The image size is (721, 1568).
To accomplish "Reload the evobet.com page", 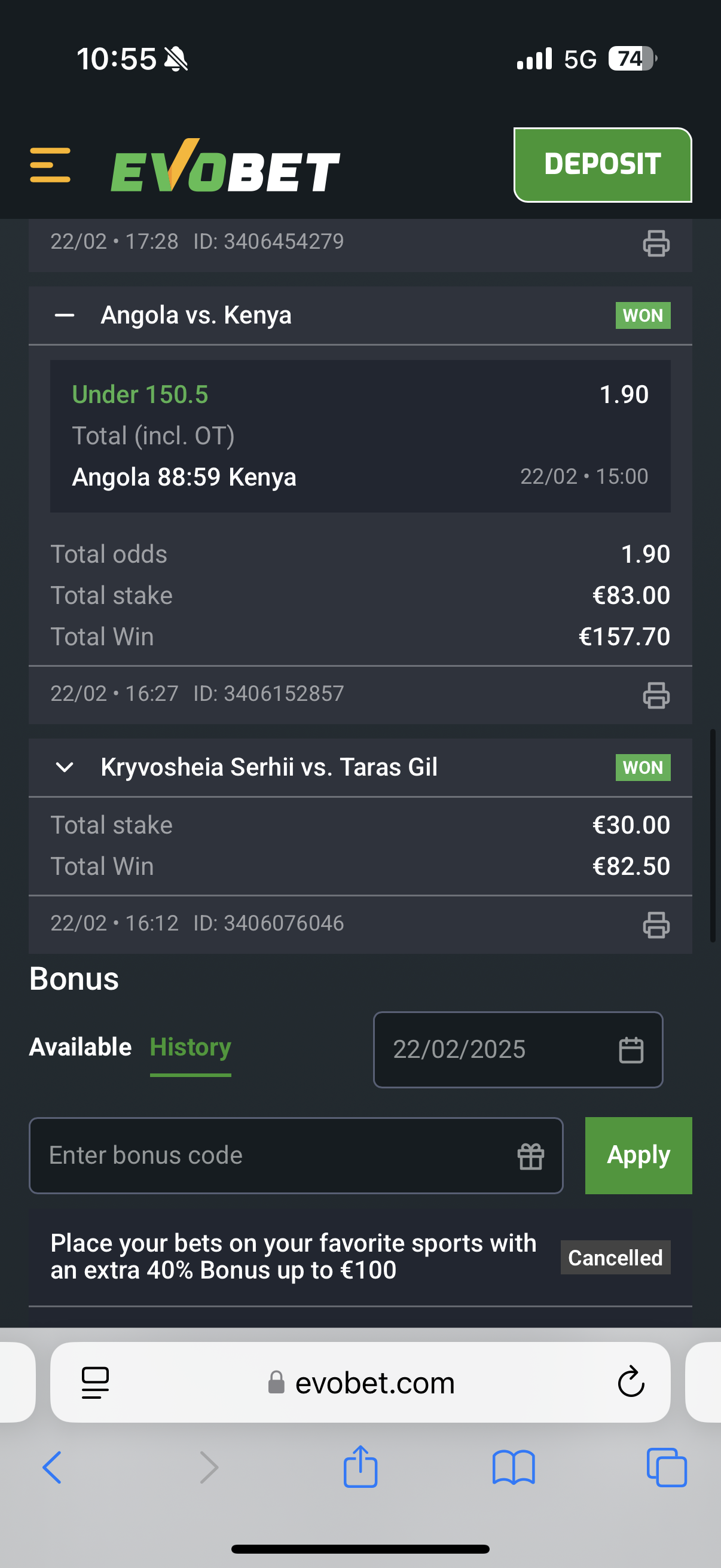I will tap(630, 1382).
